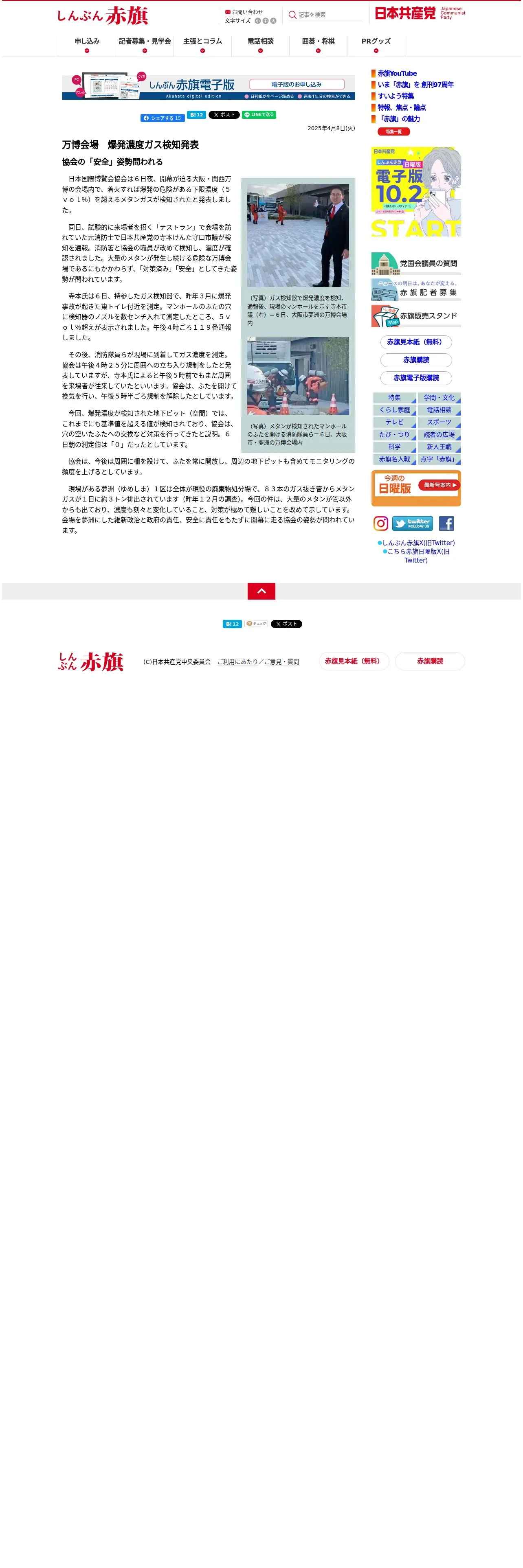The height and width of the screenshot is (1568, 523).
Task: Select 赤旗見本紙（無料） in sidebar
Action: (x=416, y=342)
